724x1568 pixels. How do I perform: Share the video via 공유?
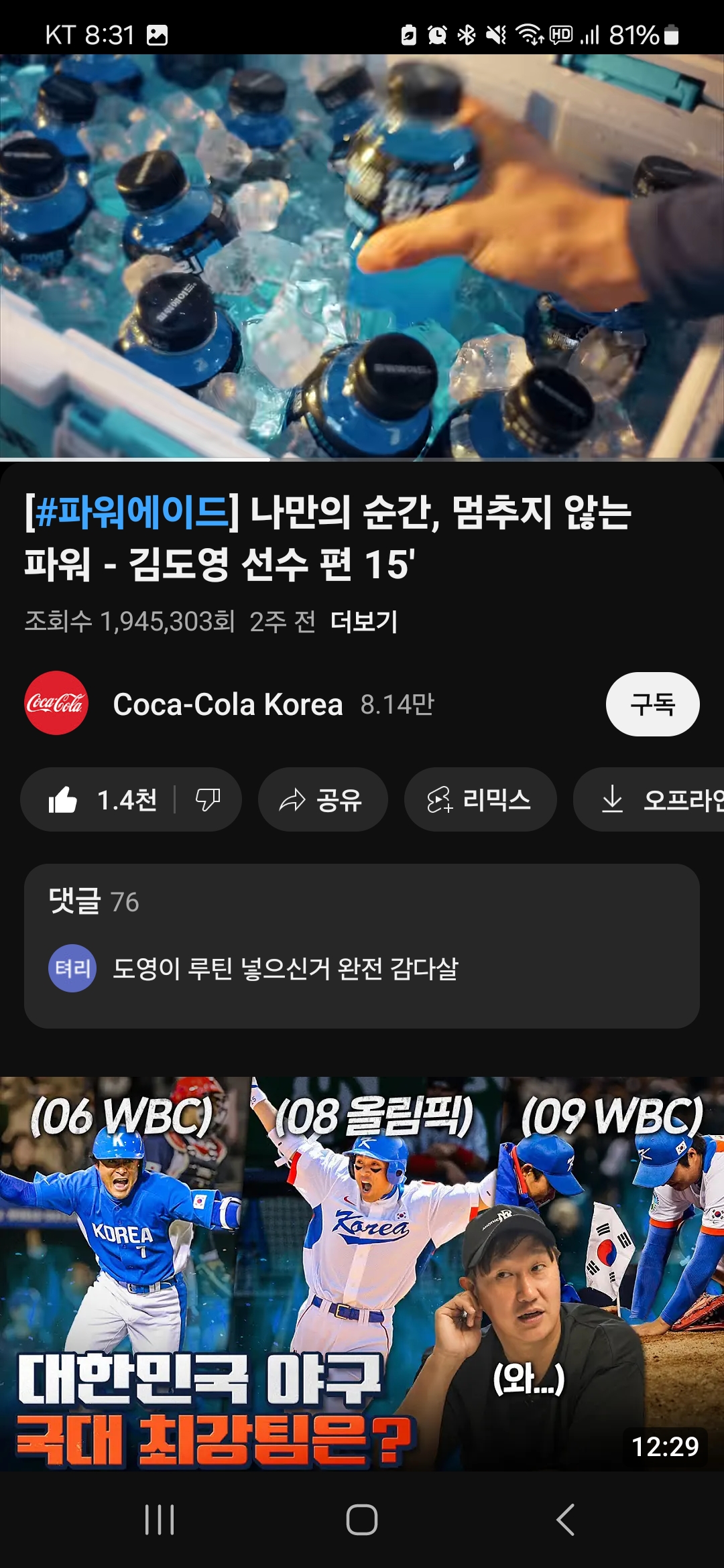pyautogui.click(x=322, y=800)
